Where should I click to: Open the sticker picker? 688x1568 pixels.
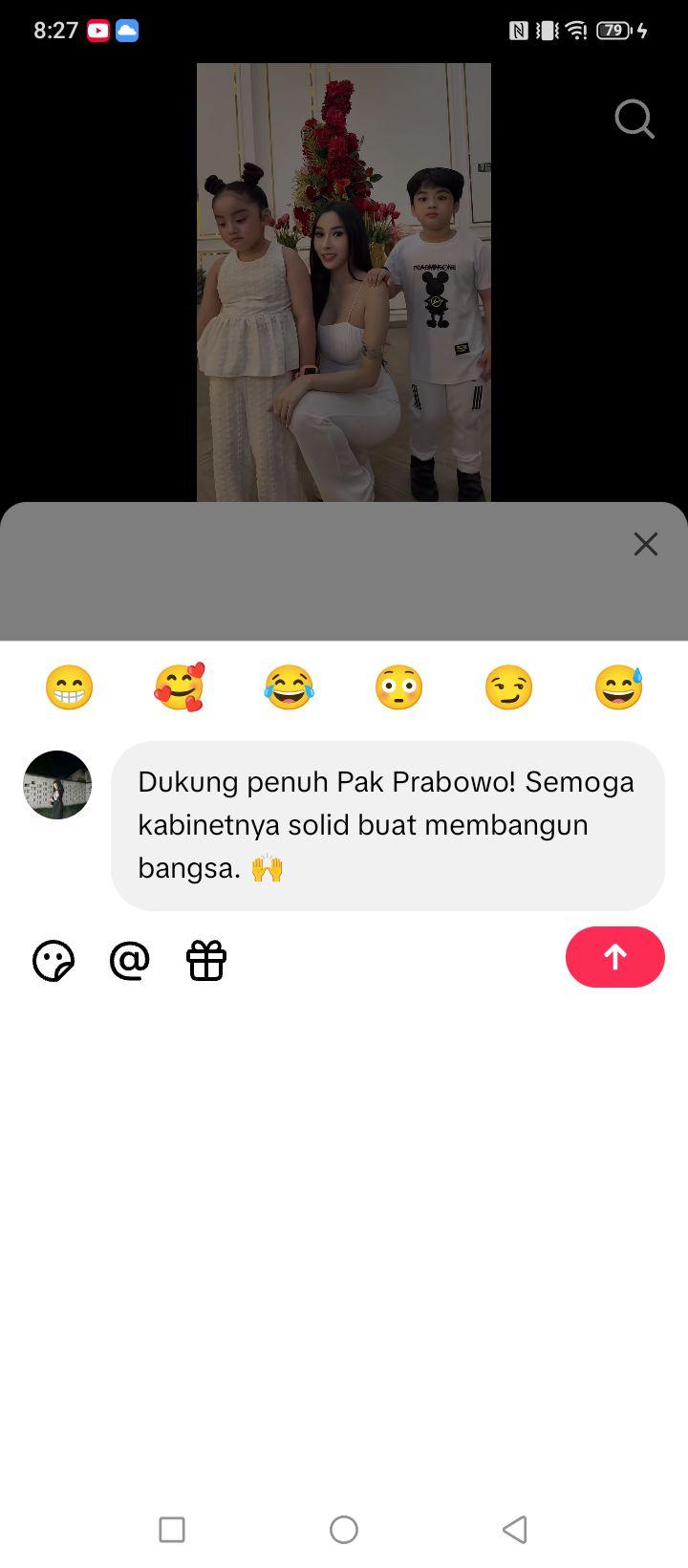point(54,961)
